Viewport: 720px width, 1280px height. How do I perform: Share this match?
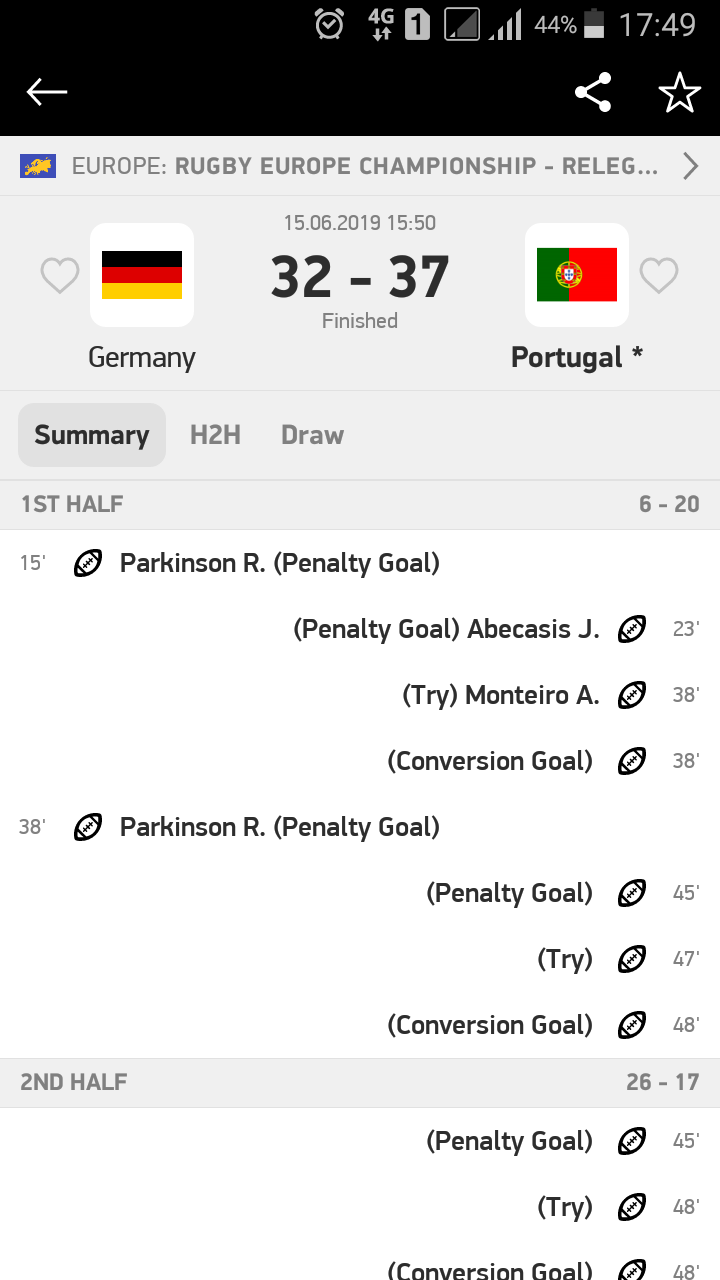tap(593, 93)
